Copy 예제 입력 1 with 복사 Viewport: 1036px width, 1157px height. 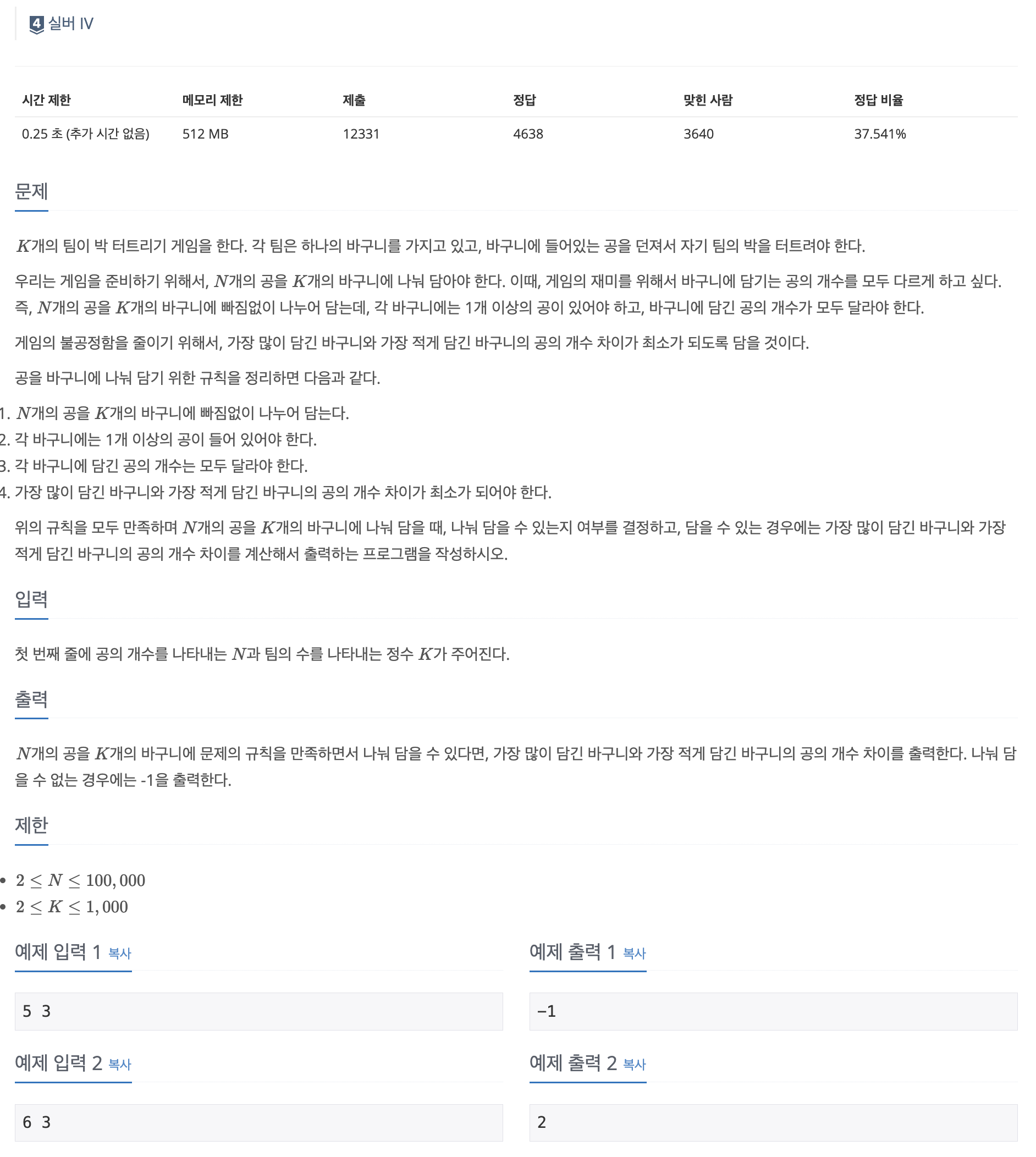click(119, 953)
